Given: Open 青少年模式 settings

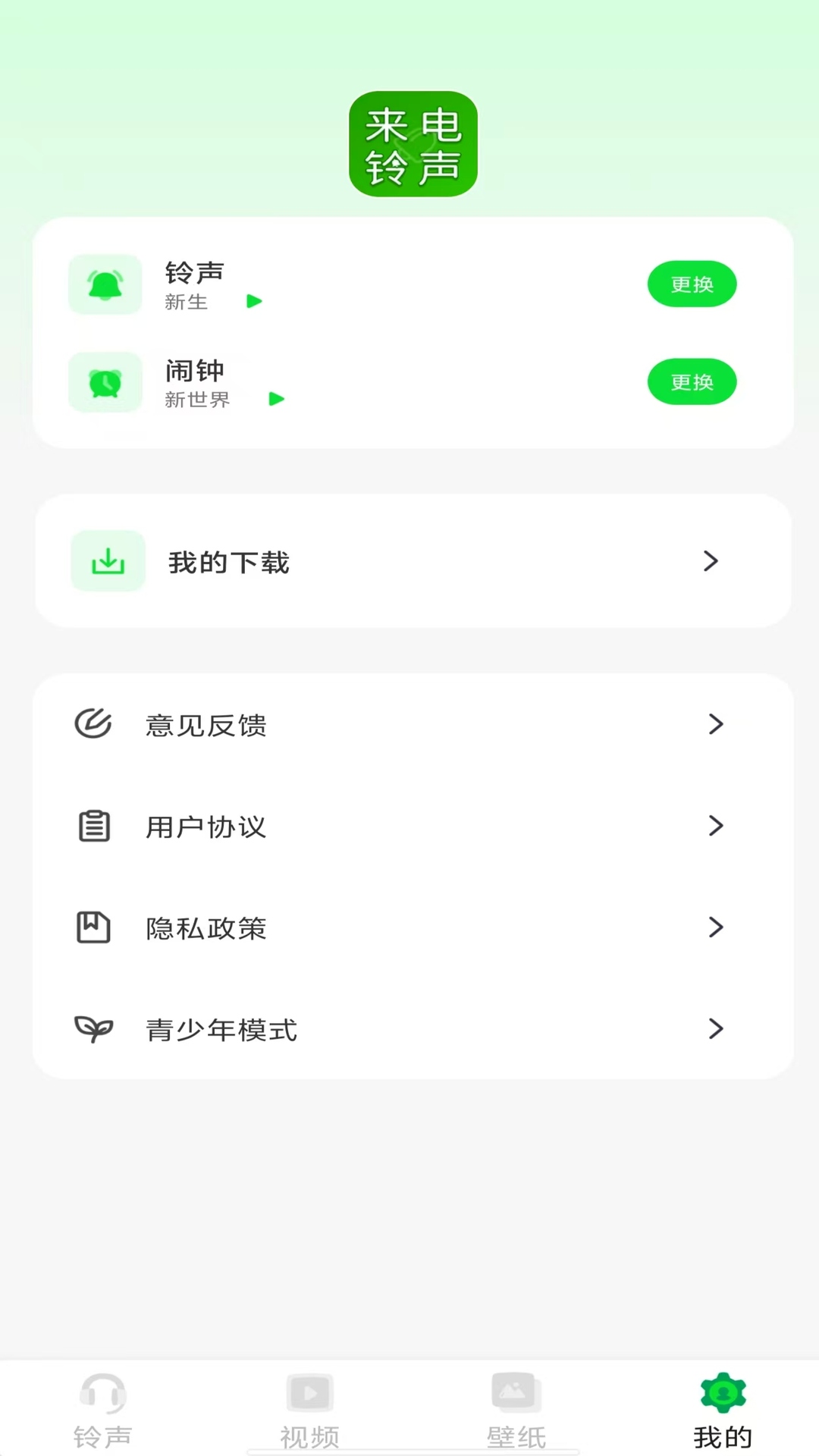Looking at the screenshot, I should (x=716, y=1029).
